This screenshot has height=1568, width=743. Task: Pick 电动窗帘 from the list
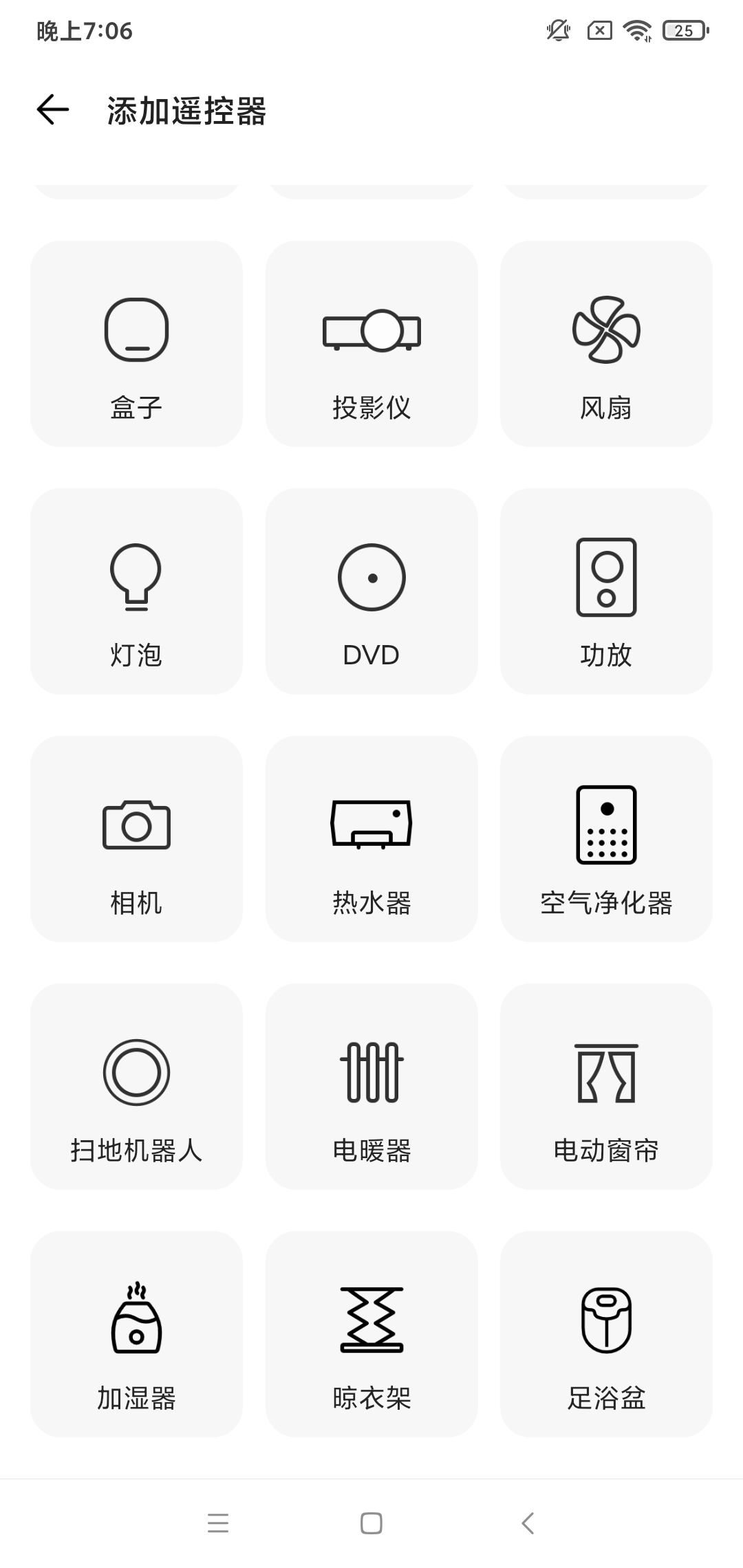pyautogui.click(x=606, y=1087)
